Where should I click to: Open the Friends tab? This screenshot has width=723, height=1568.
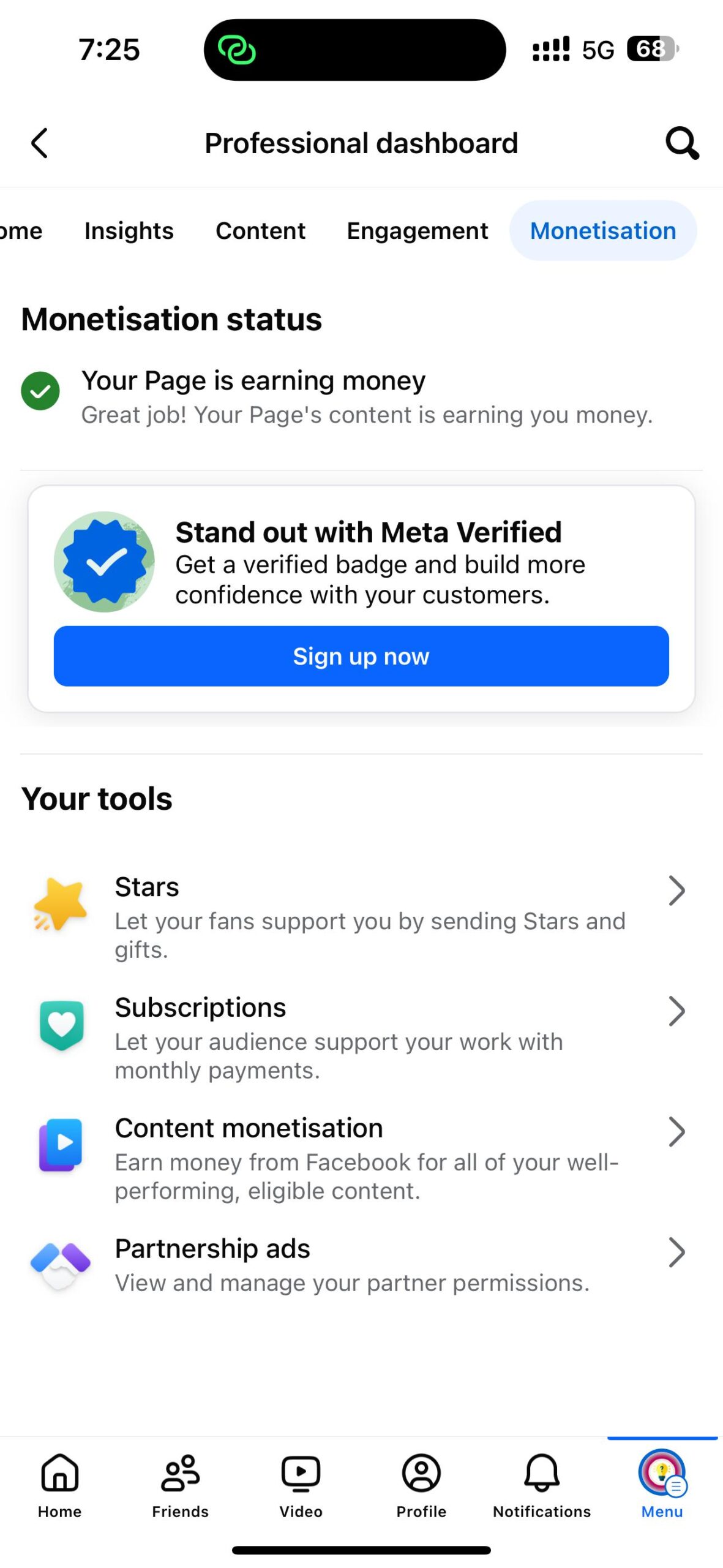(180, 1485)
